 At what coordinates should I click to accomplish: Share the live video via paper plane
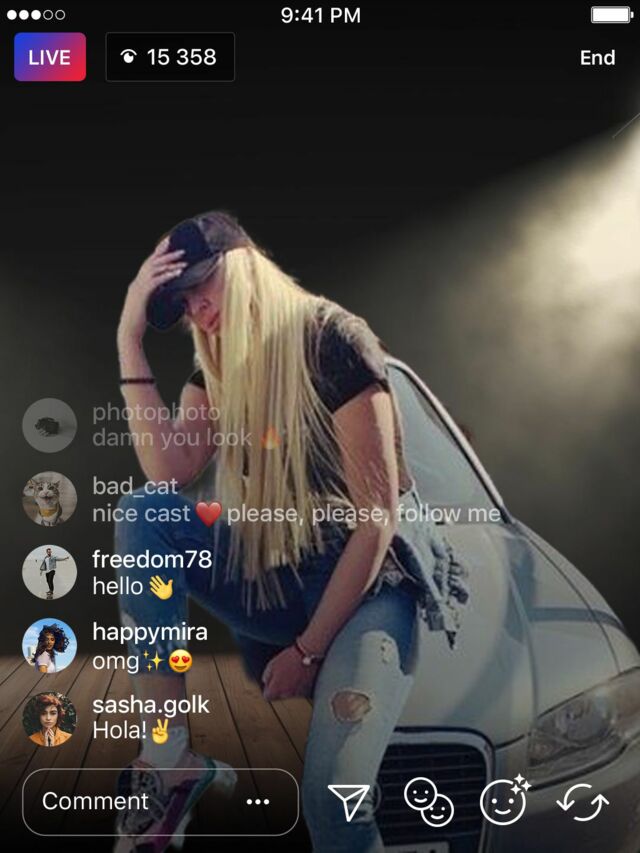[349, 802]
